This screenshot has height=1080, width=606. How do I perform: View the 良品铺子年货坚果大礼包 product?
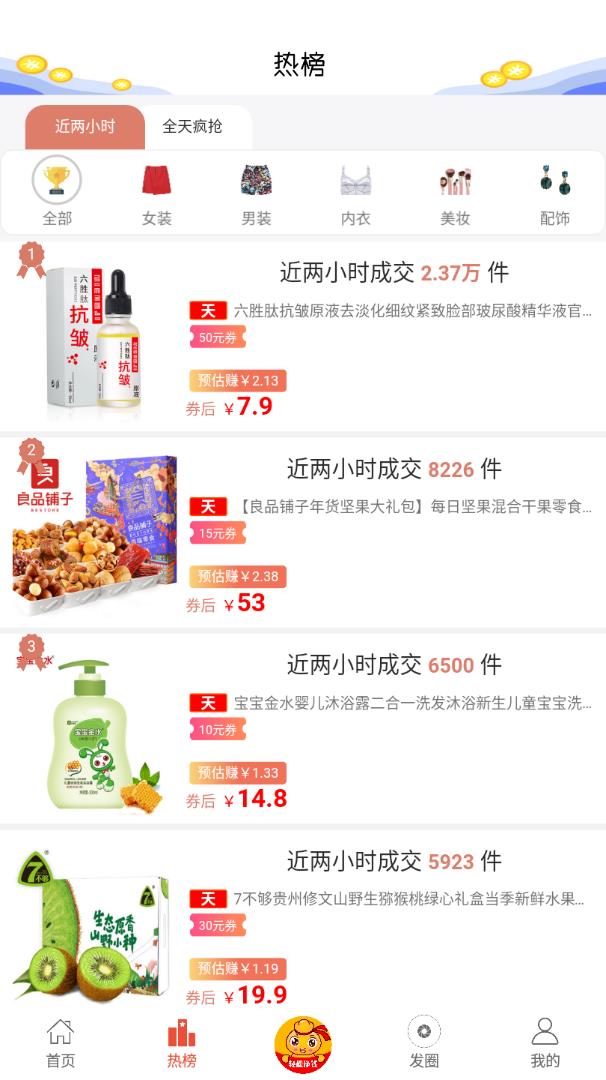pyautogui.click(x=303, y=532)
